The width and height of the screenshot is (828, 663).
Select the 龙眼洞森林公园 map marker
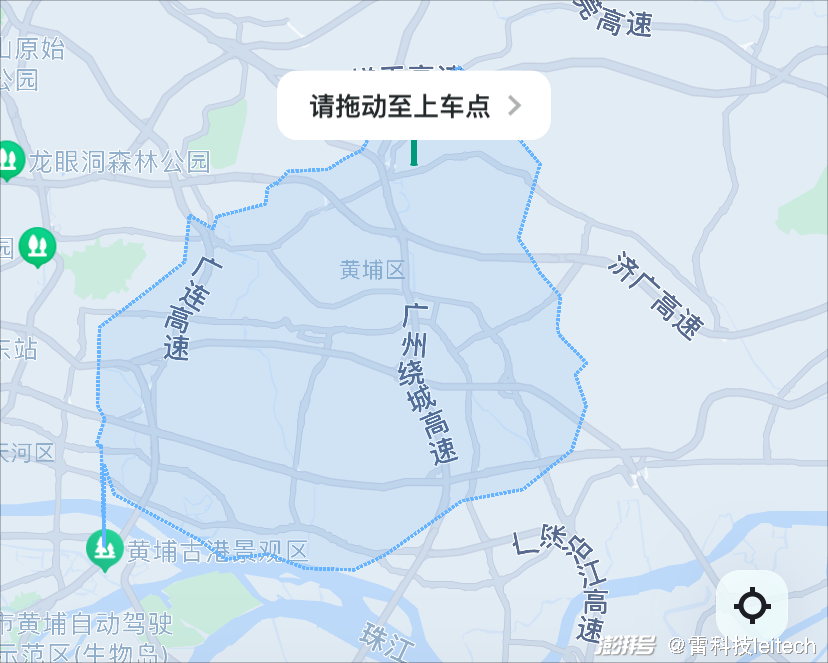pyautogui.click(x=10, y=158)
